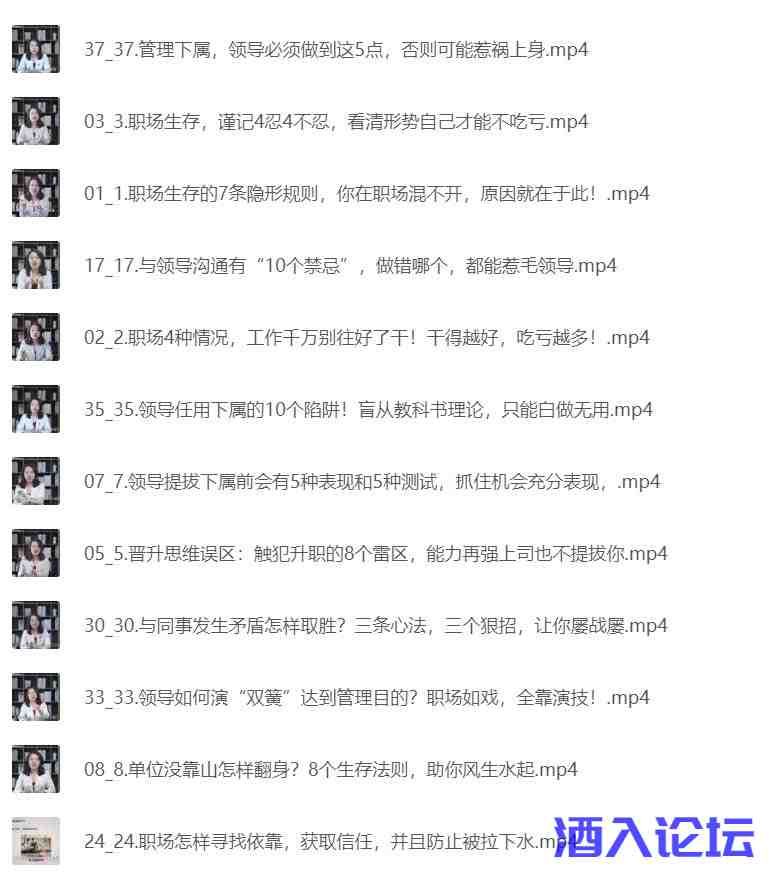
Task: Play 01_1.职场生存的7条隐形规则 video
Action: [x=366, y=194]
